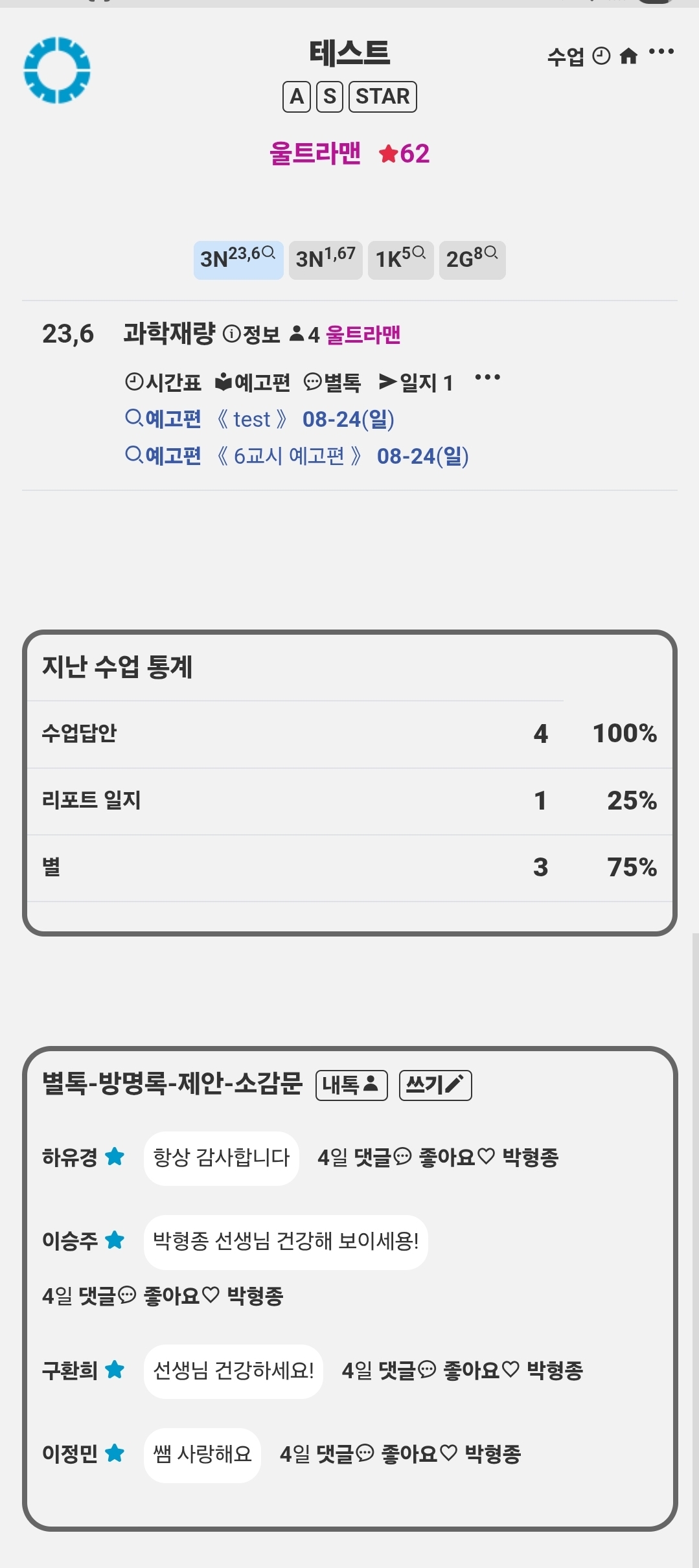Tap the S badge button
Image resolution: width=699 pixels, height=1568 pixels.
(330, 97)
